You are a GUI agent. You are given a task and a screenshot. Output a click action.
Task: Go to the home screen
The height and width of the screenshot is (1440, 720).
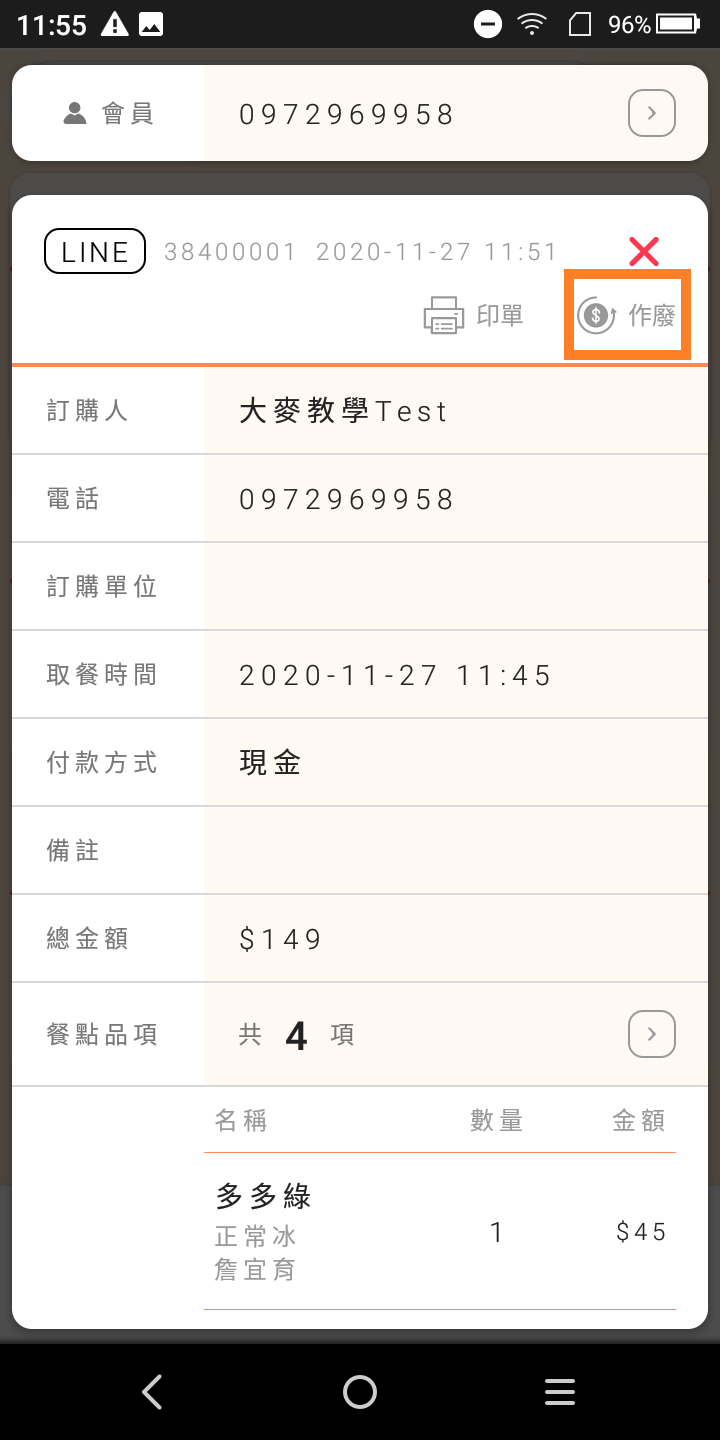pyautogui.click(x=360, y=1392)
